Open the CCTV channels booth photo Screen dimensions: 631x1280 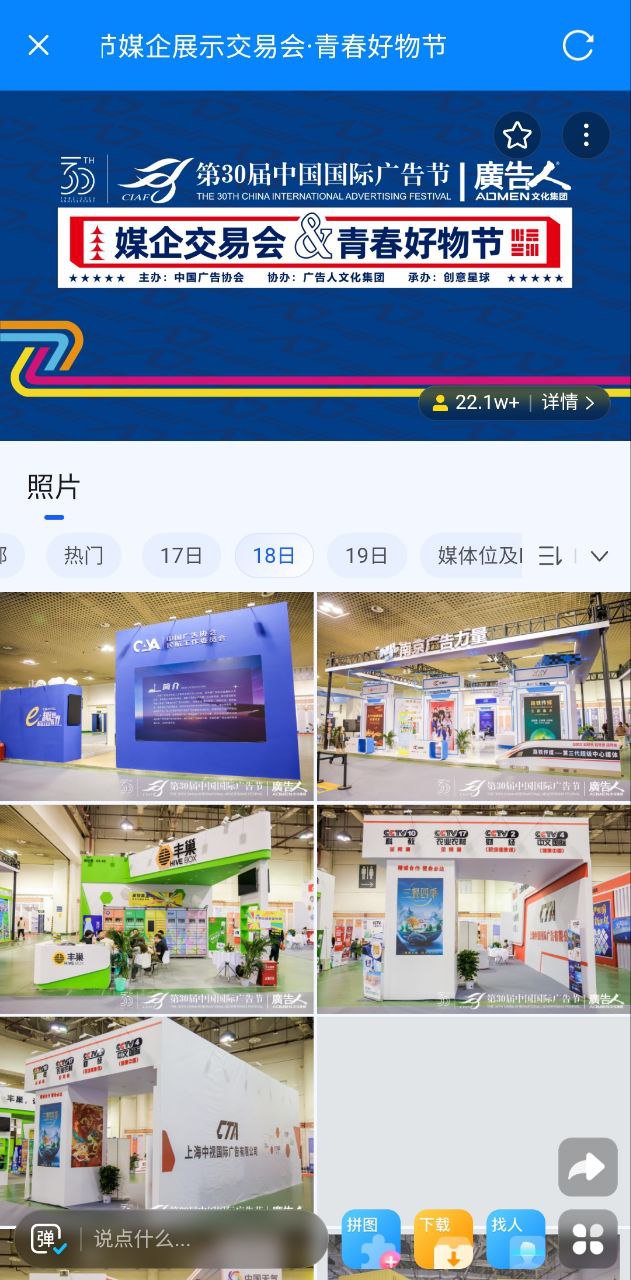point(474,909)
